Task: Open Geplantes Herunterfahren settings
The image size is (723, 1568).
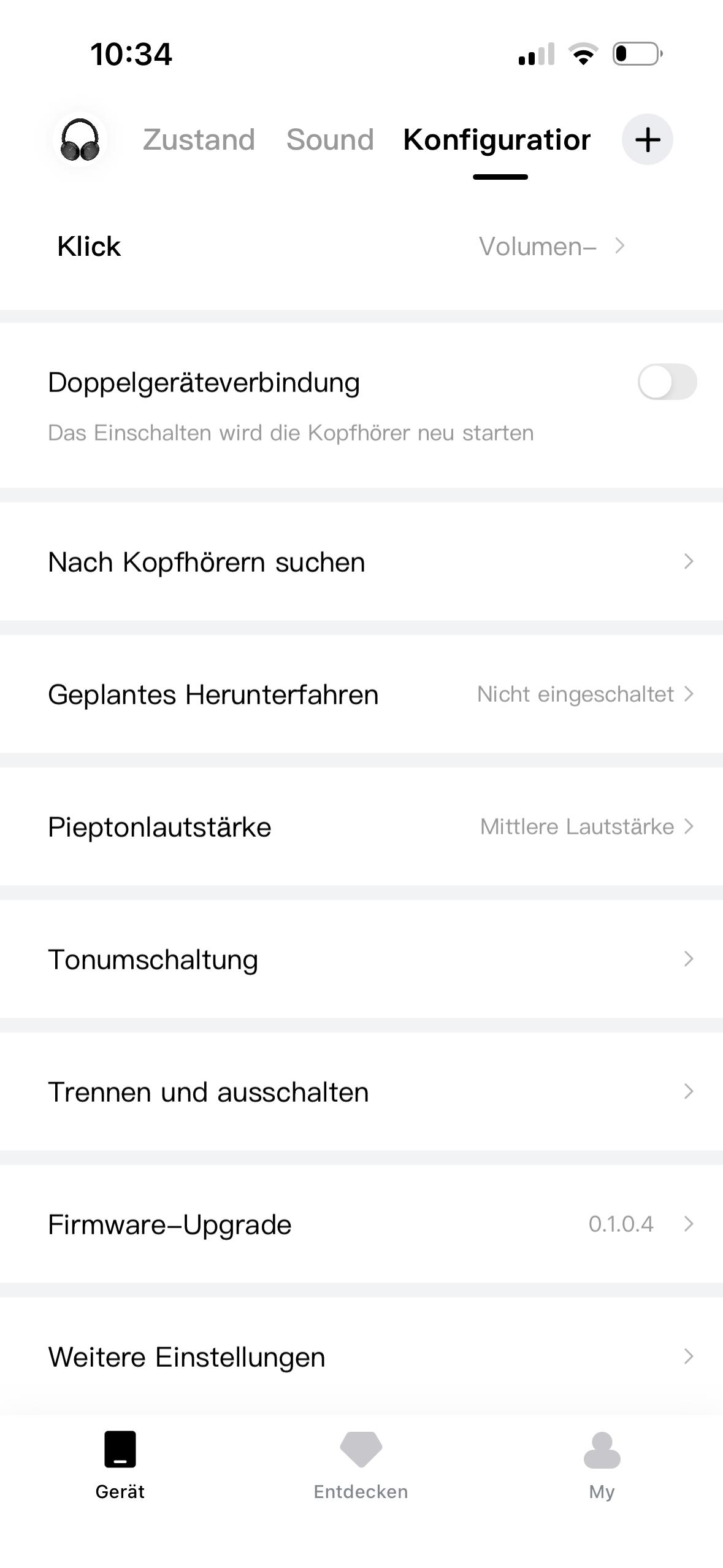Action: click(x=361, y=694)
